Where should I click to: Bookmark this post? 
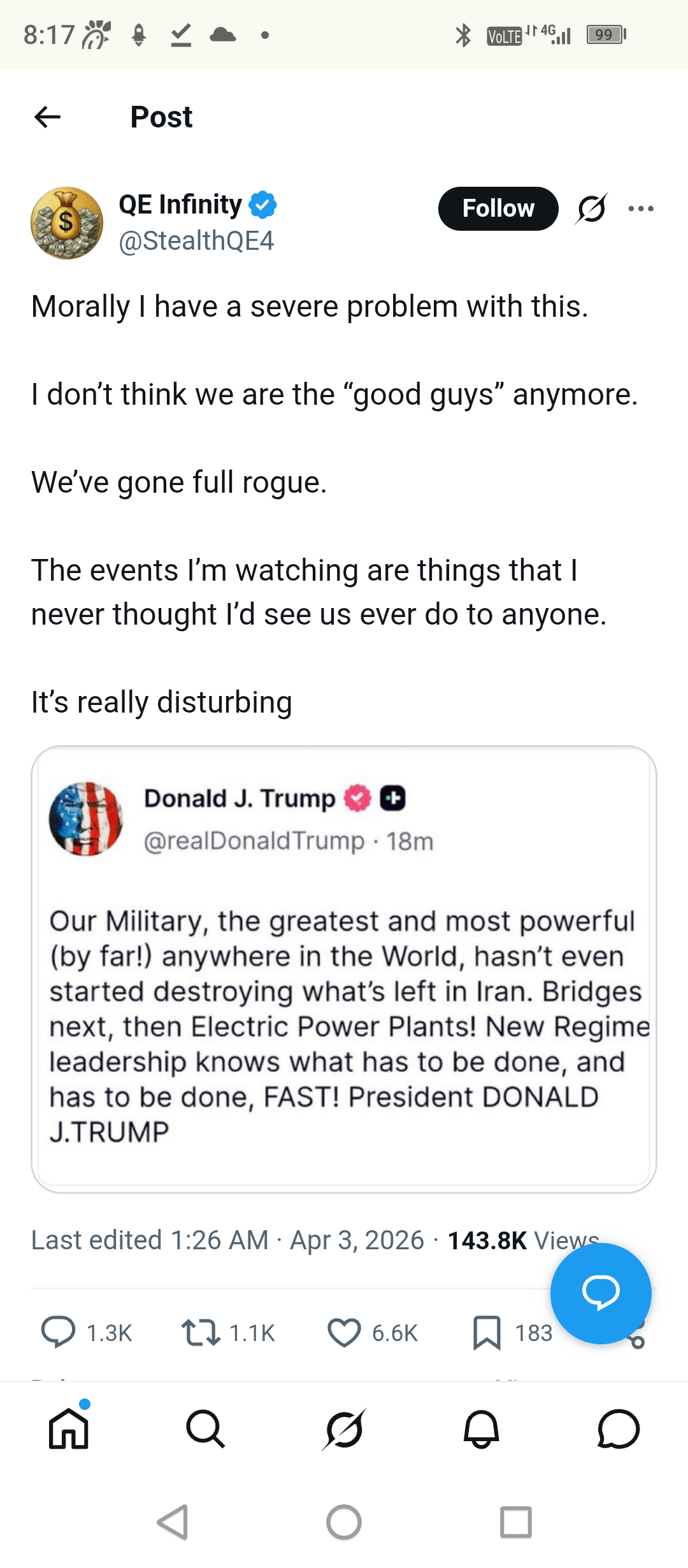(x=487, y=1332)
